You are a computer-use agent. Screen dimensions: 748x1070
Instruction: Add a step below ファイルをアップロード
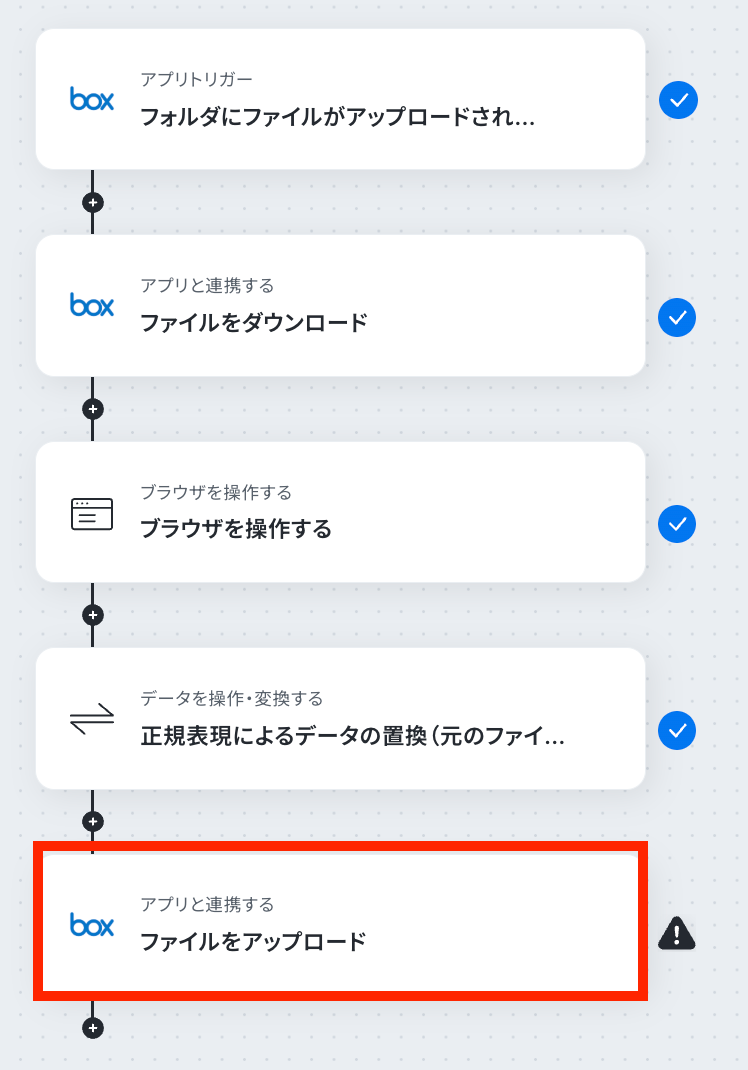point(93,1028)
